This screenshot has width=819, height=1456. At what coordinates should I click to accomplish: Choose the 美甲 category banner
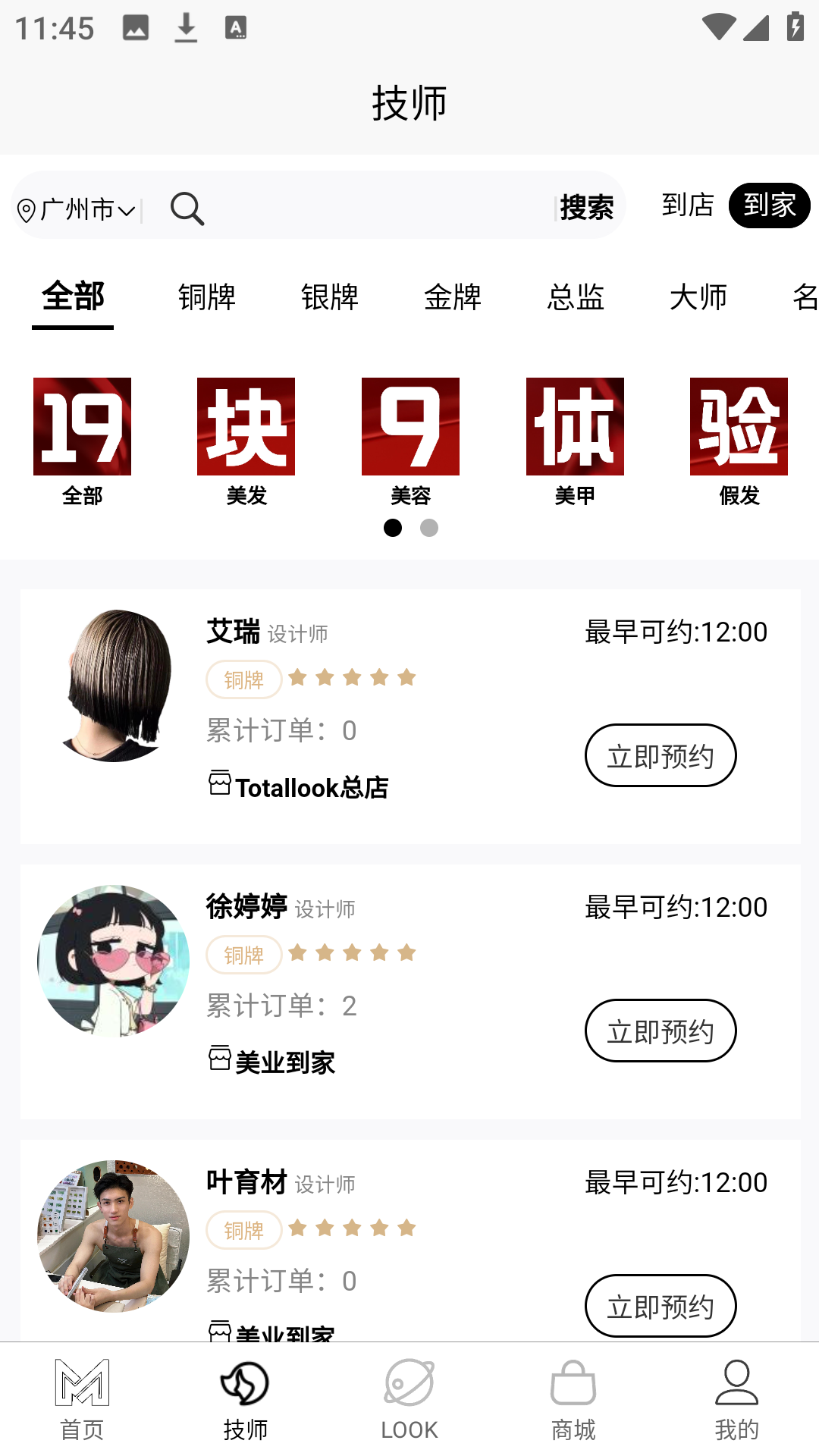pos(576,427)
